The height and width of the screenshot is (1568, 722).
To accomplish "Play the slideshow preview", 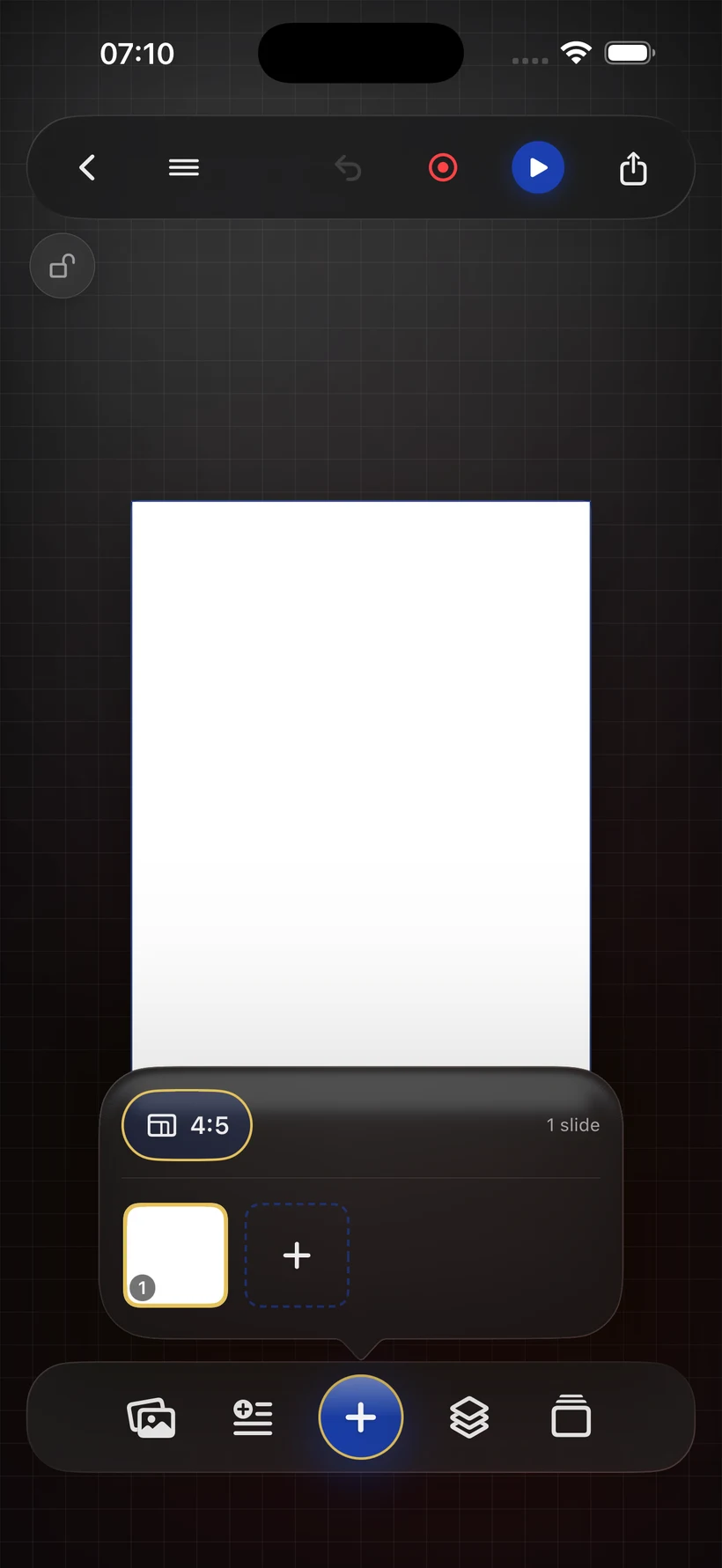I will click(538, 167).
